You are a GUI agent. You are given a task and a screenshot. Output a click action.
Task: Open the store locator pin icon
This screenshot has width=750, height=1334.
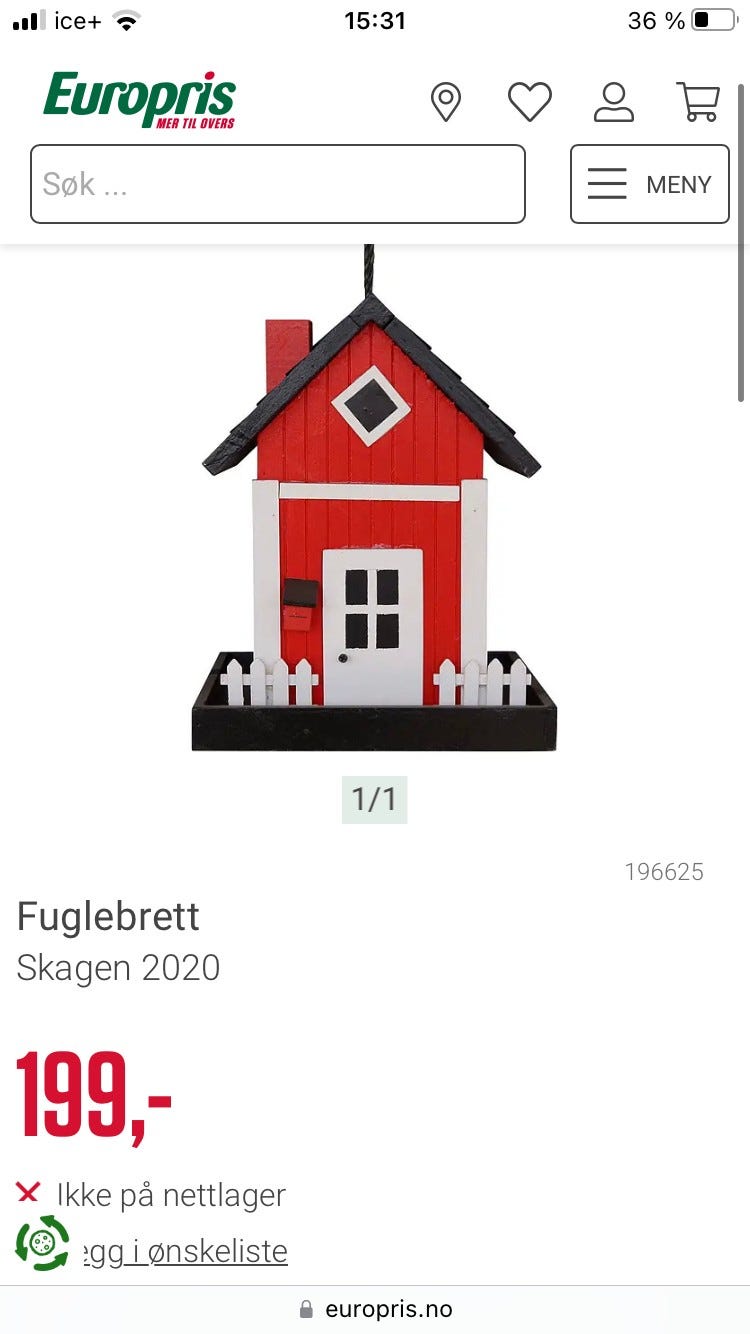click(446, 101)
